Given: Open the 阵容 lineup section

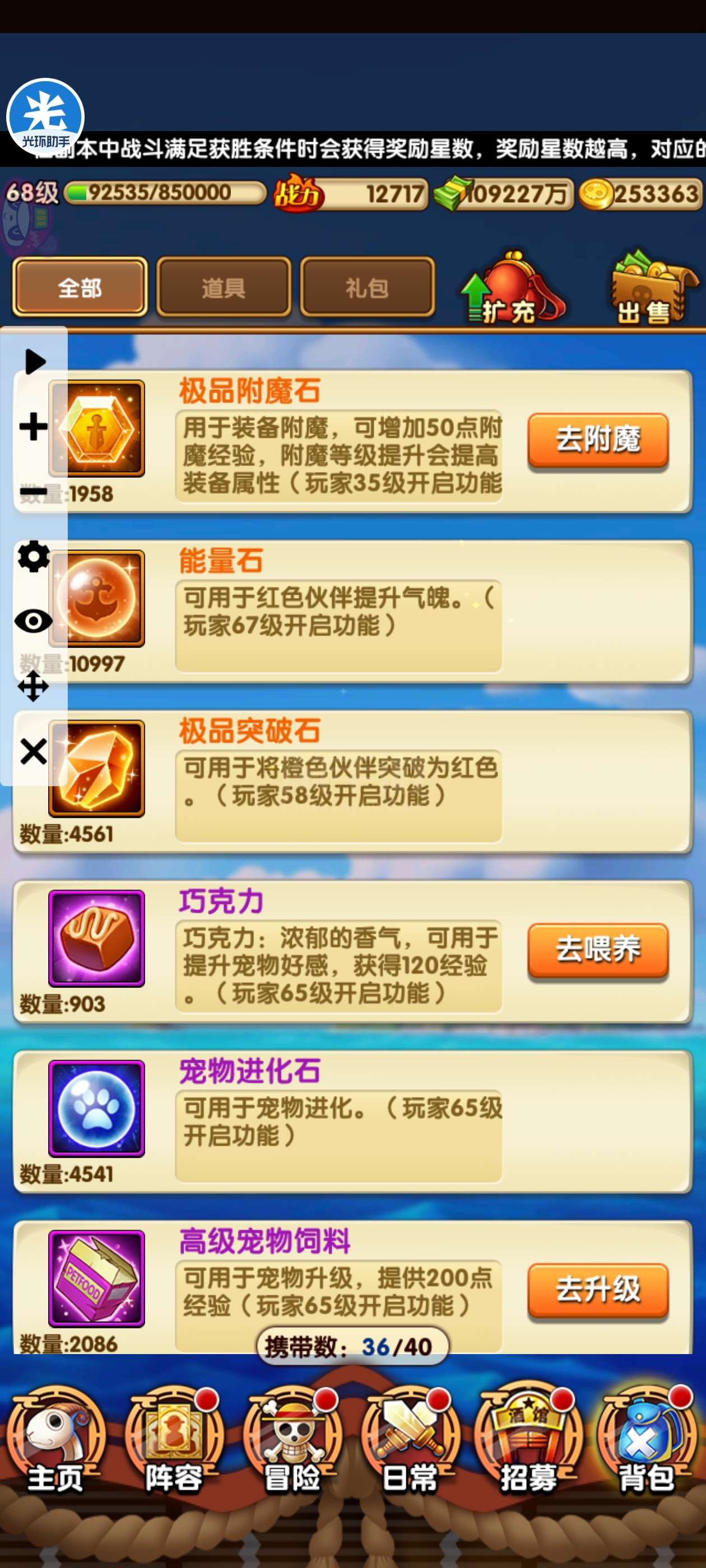Looking at the screenshot, I should click(174, 1441).
